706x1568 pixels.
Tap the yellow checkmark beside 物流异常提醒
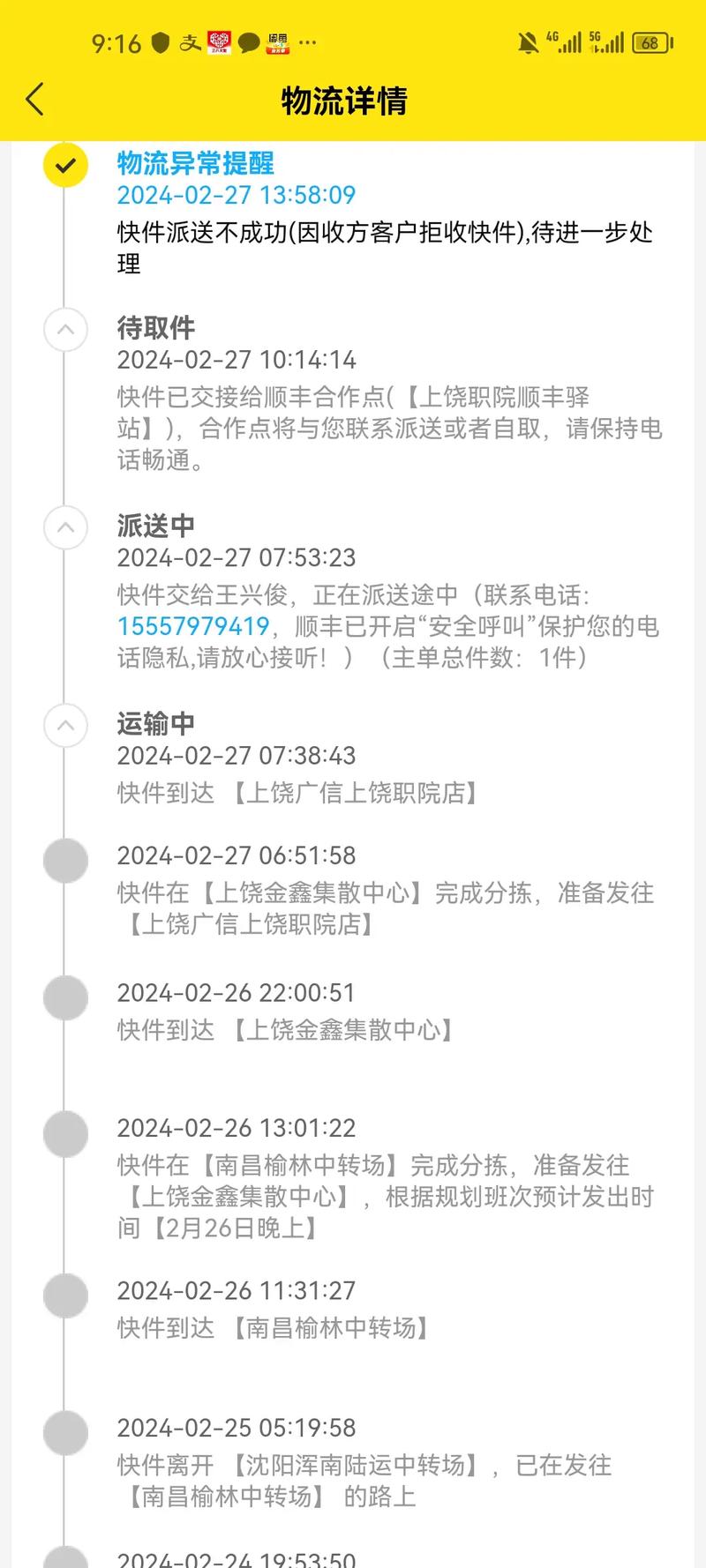pyautogui.click(x=64, y=165)
